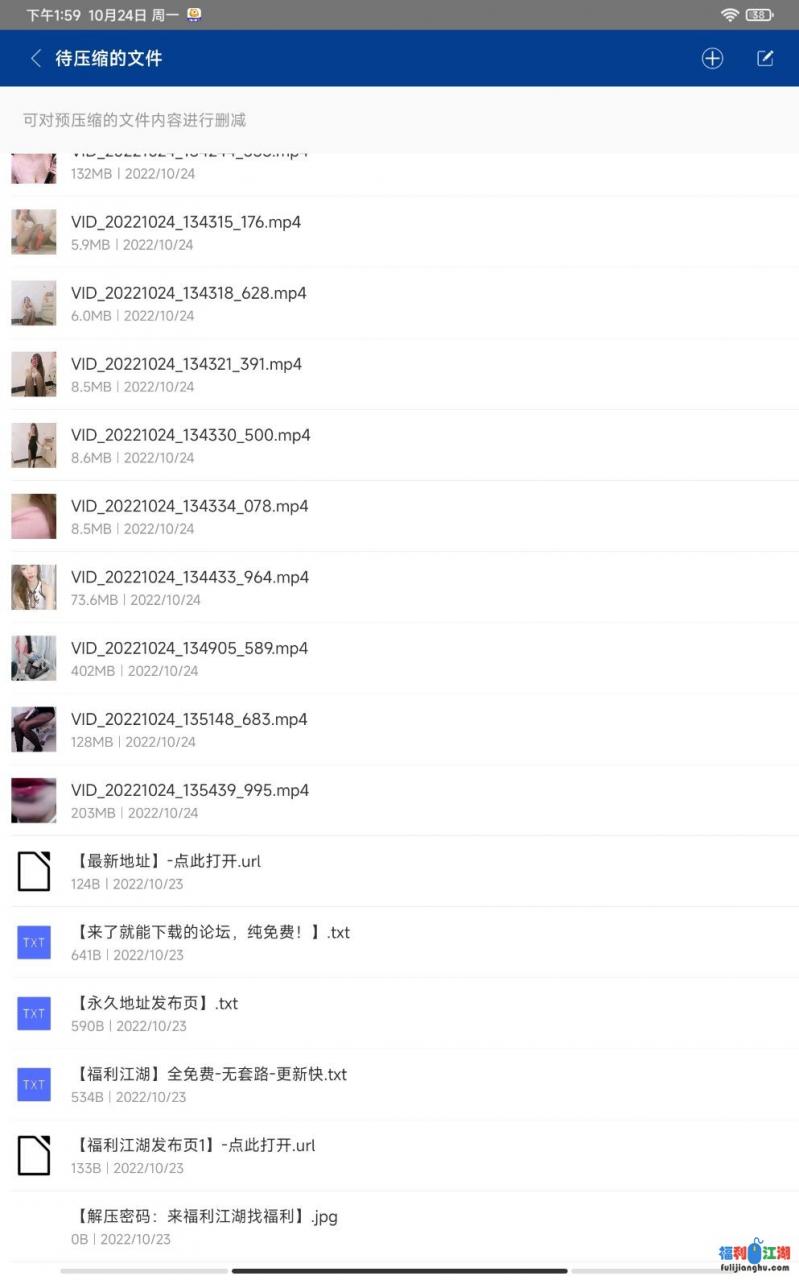Open the 402MB video VID_20221024_134905_589.mp4
The height and width of the screenshot is (1280, 799).
[x=189, y=648]
